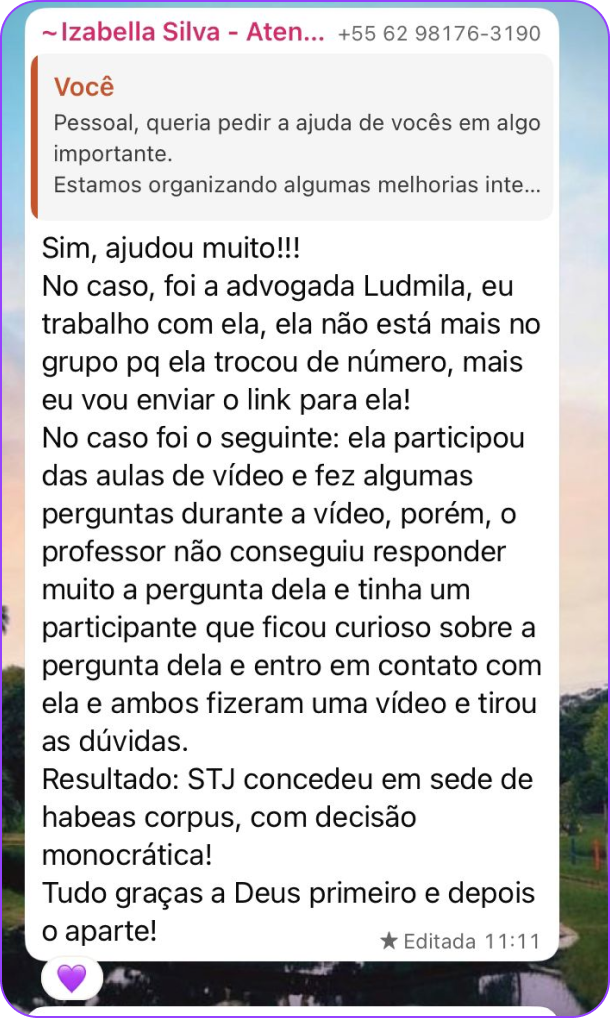610x1018 pixels.
Task: View the purple heart reaction
Action: [x=72, y=978]
